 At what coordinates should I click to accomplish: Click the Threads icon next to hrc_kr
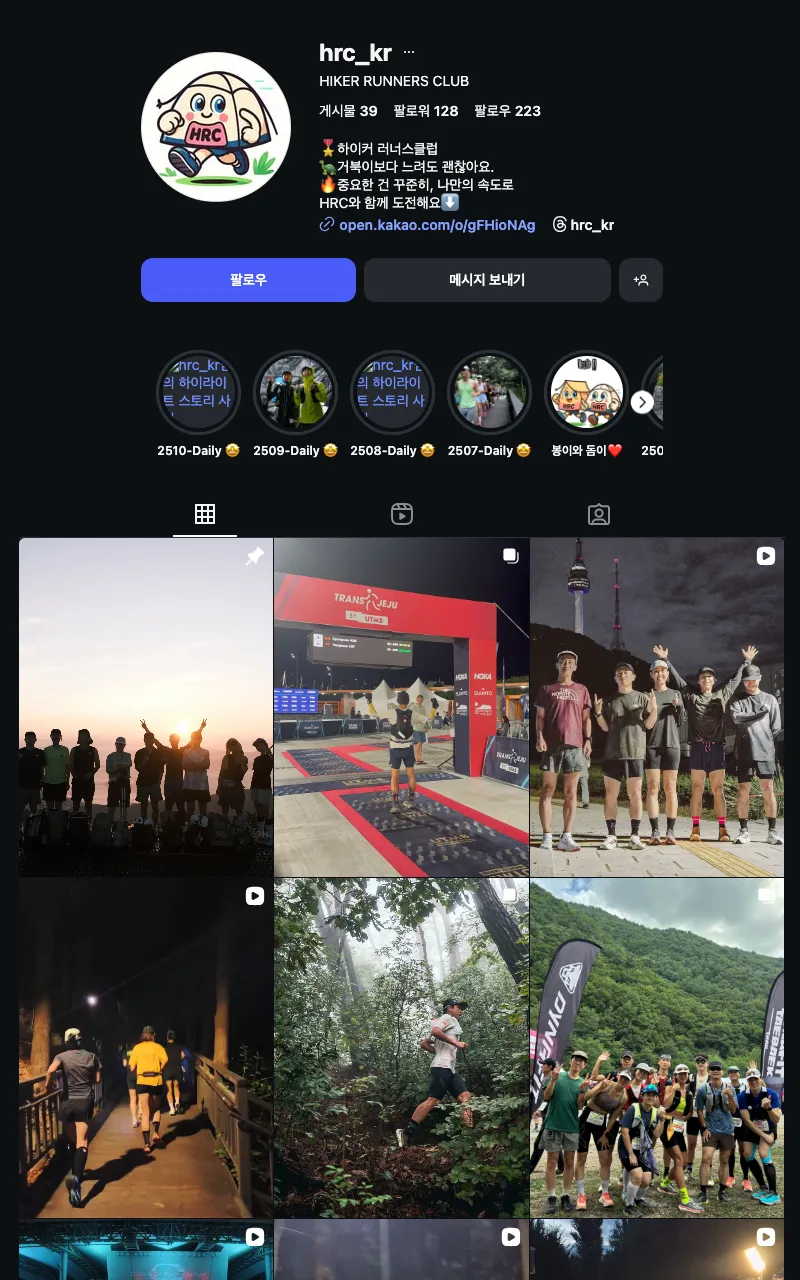click(x=559, y=225)
